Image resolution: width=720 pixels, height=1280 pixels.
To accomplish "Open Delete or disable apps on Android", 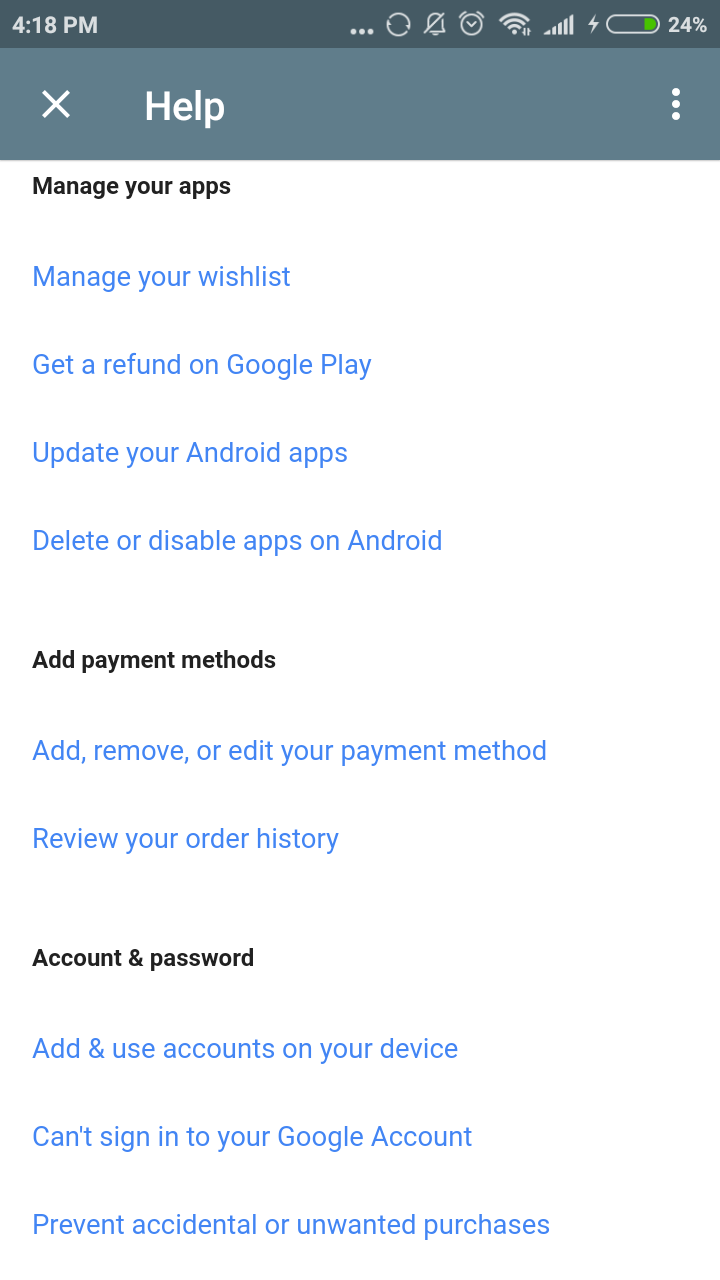I will tap(237, 541).
